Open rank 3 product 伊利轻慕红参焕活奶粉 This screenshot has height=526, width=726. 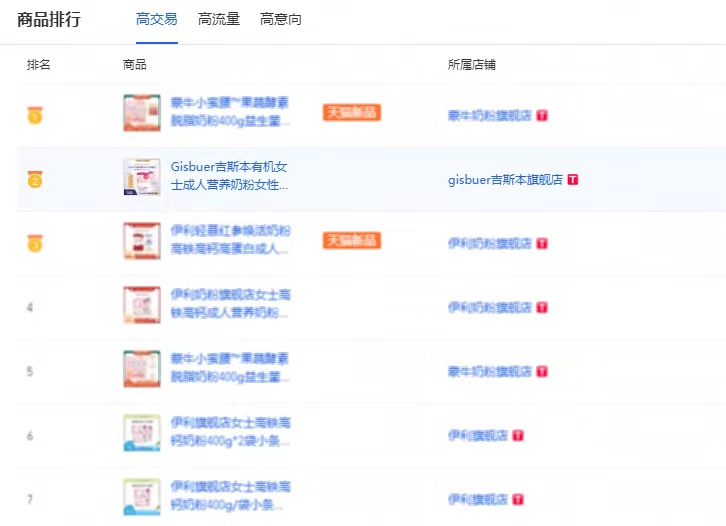tap(230, 240)
